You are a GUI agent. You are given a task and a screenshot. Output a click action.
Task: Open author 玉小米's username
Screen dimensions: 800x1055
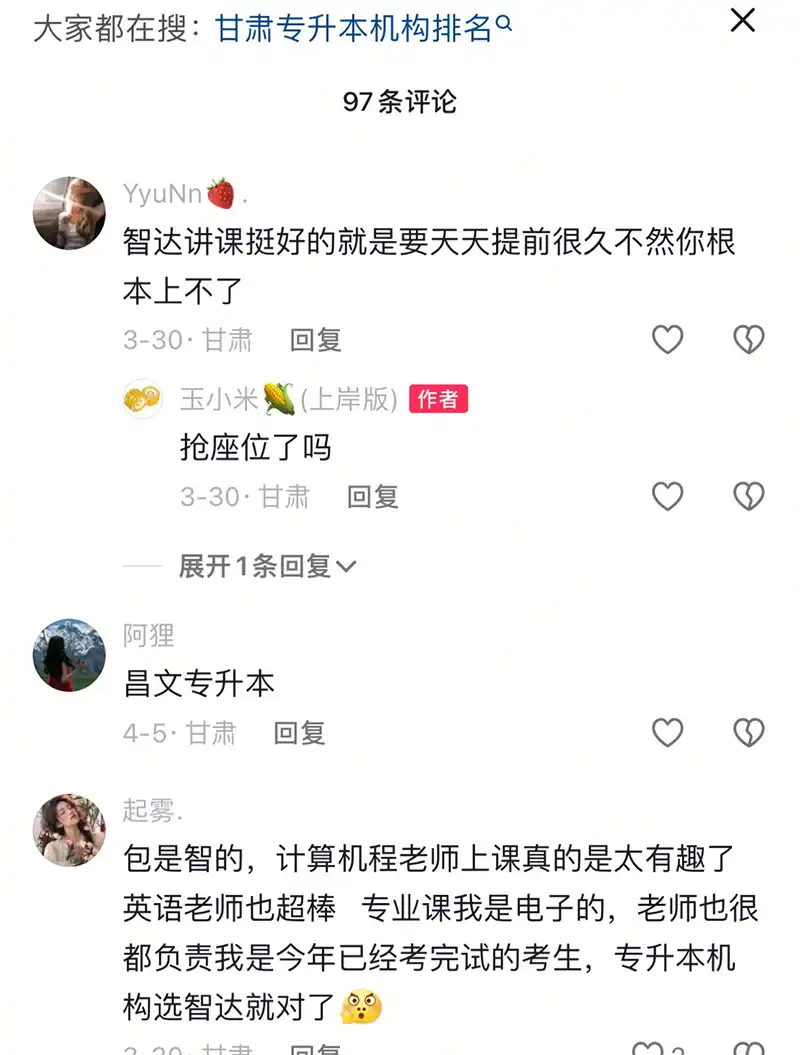click(x=218, y=400)
